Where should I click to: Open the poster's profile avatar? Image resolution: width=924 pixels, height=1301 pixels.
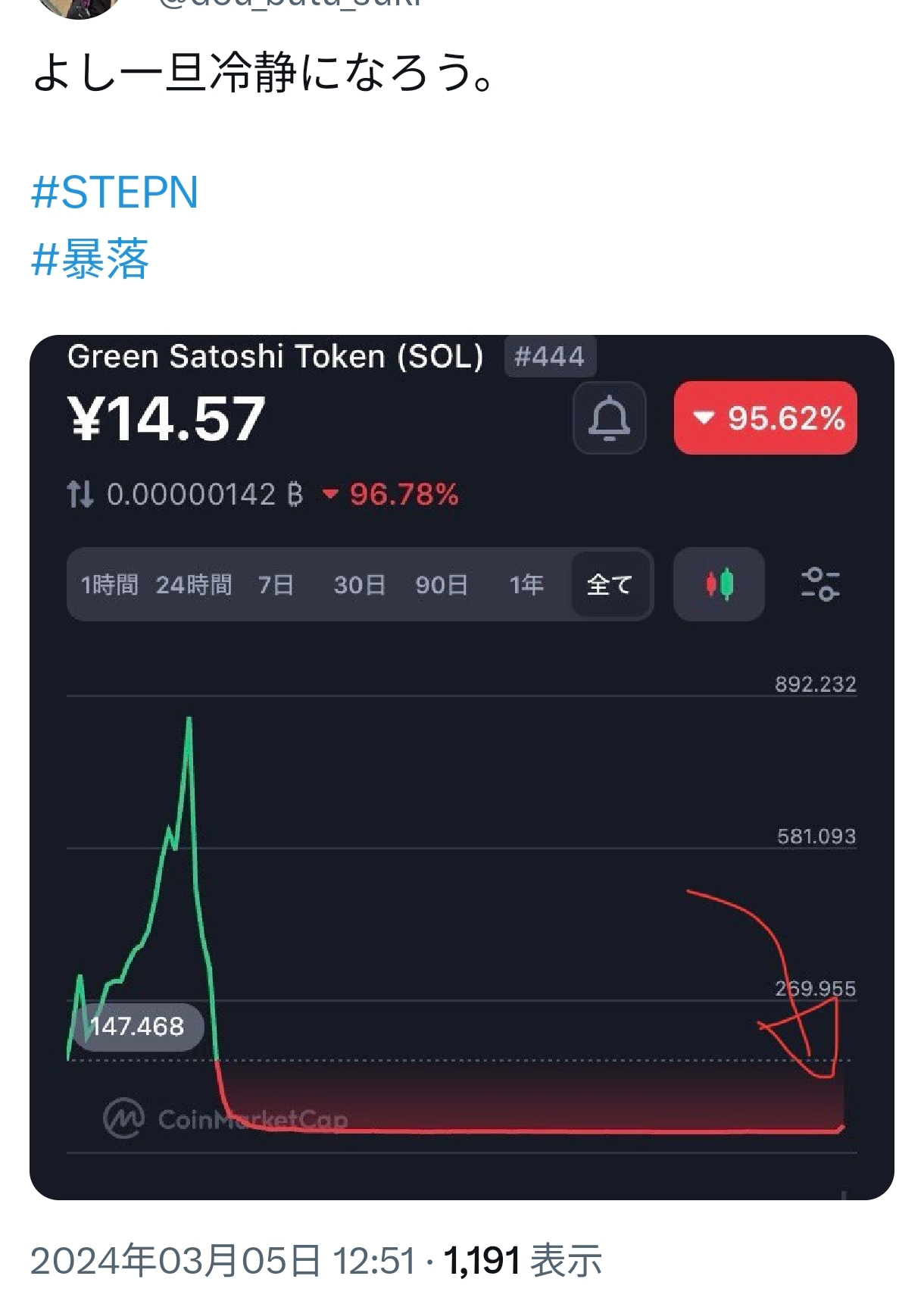79,6
